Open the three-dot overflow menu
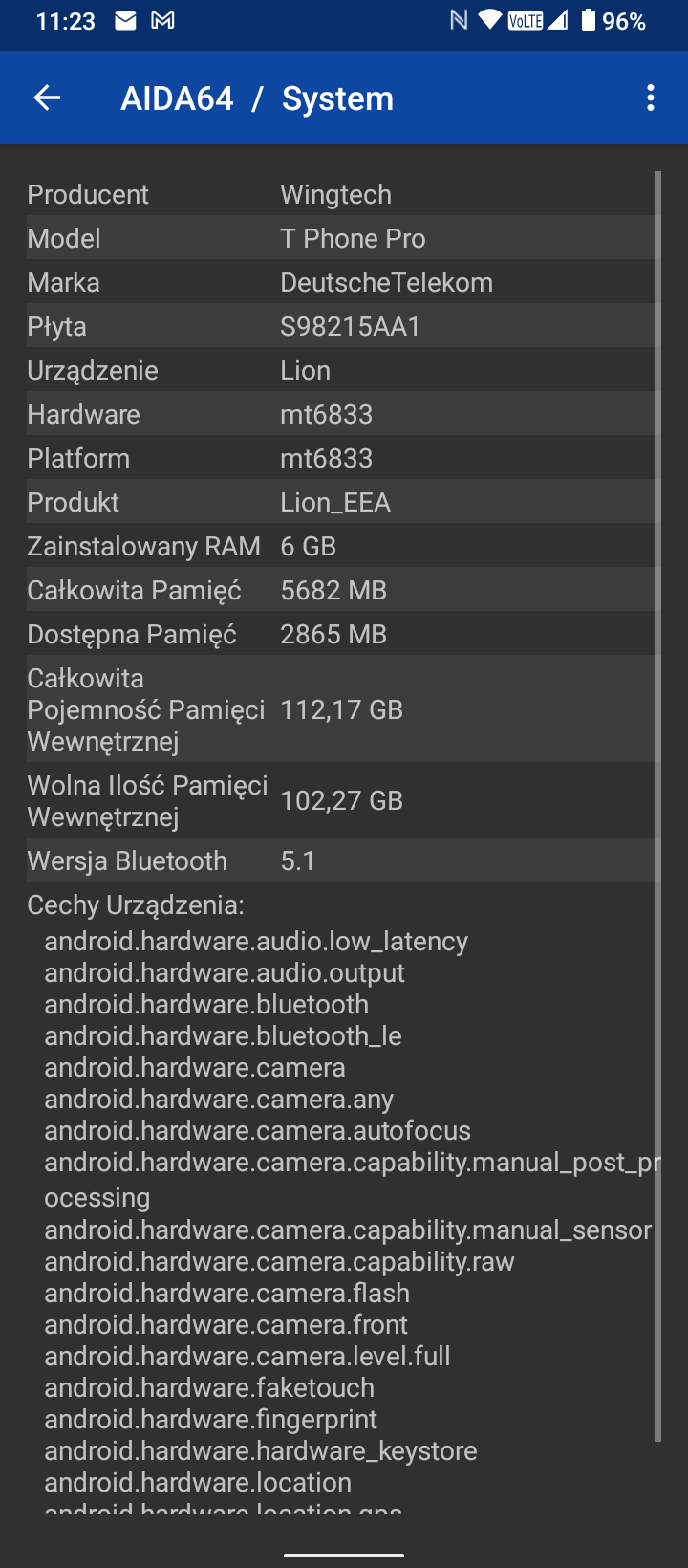 [x=651, y=98]
